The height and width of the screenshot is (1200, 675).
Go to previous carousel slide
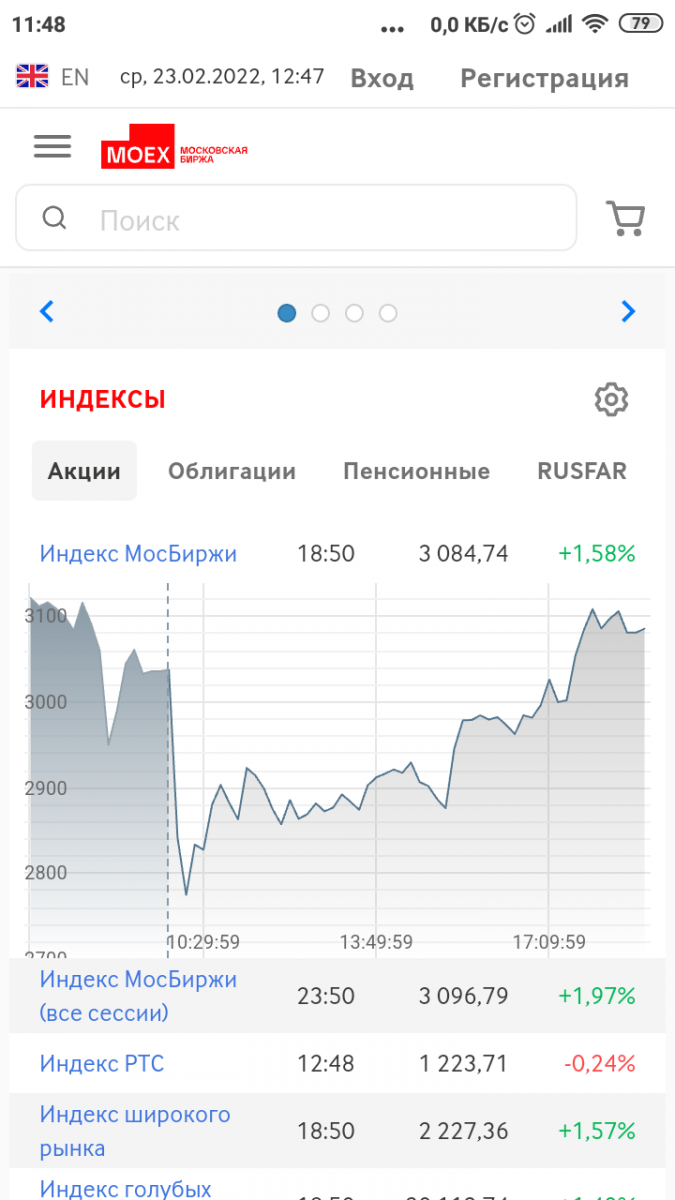pos(47,312)
